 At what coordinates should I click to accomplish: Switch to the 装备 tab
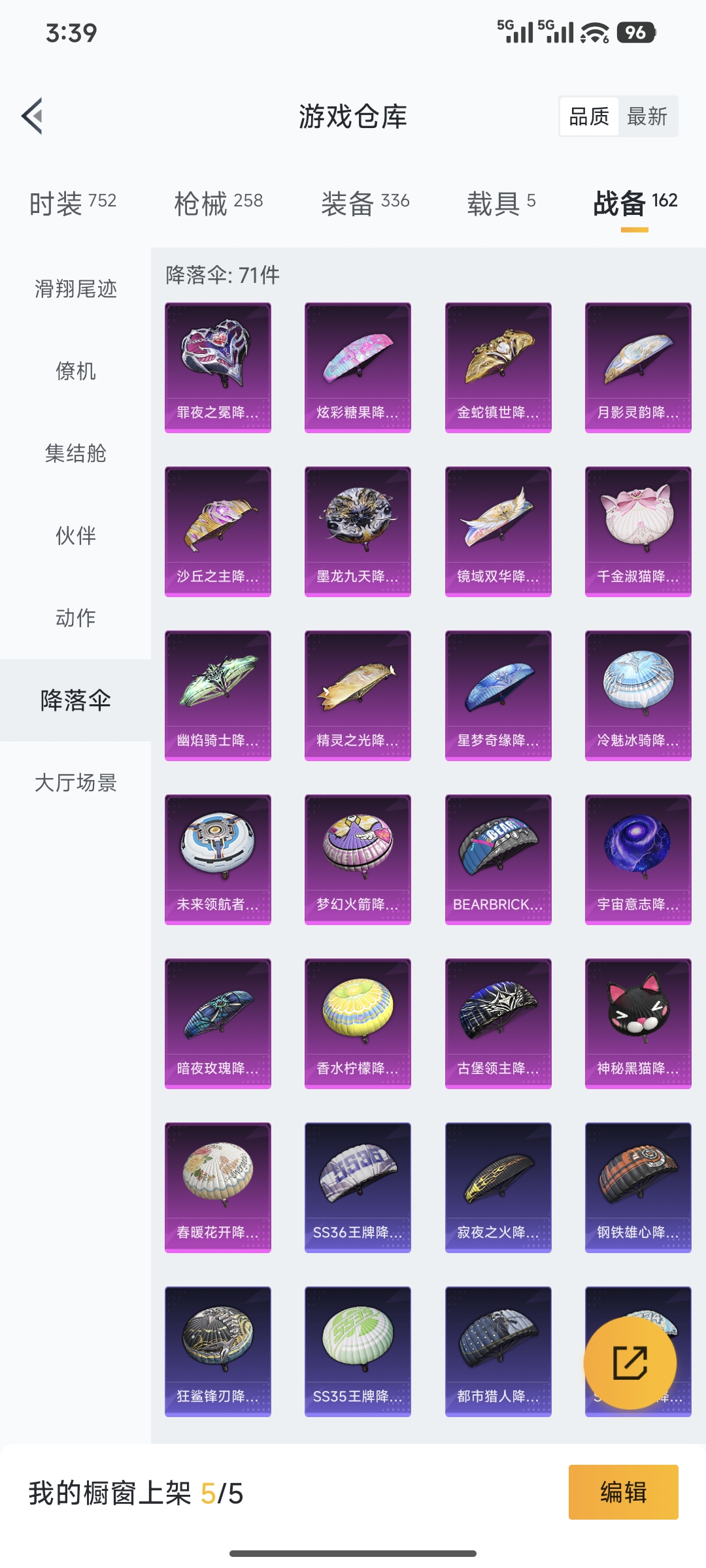365,203
